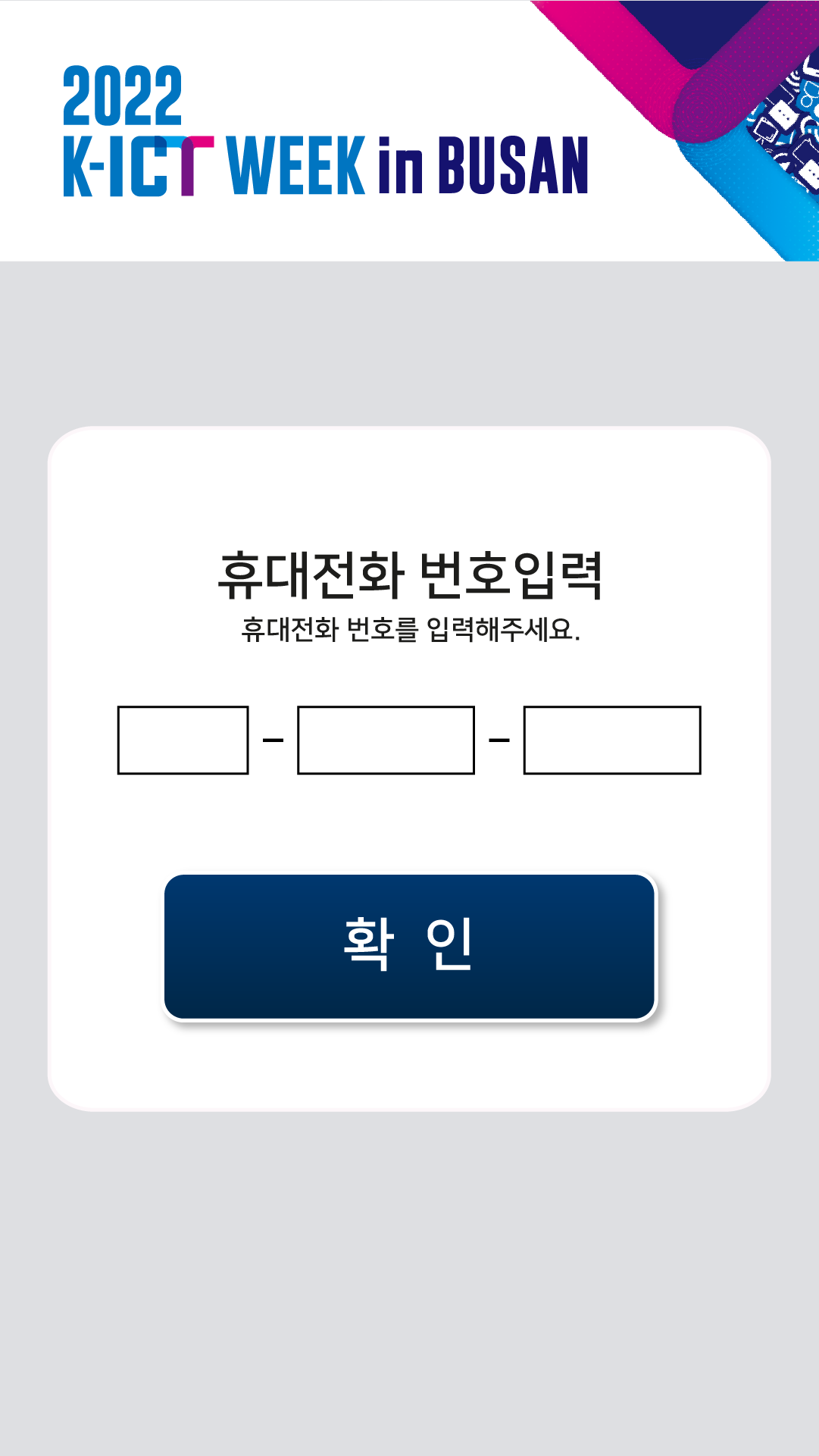Focus the last phone number field
Image resolution: width=819 pixels, height=1456 pixels.
[612, 740]
